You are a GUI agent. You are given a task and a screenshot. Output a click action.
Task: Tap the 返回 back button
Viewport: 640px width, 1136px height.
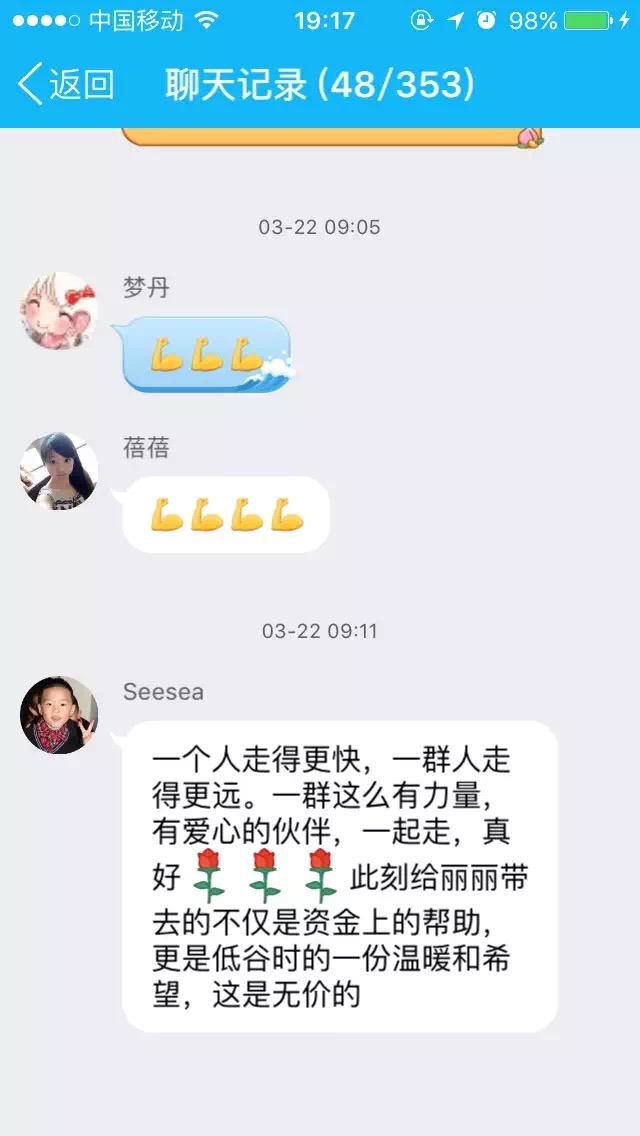66,85
